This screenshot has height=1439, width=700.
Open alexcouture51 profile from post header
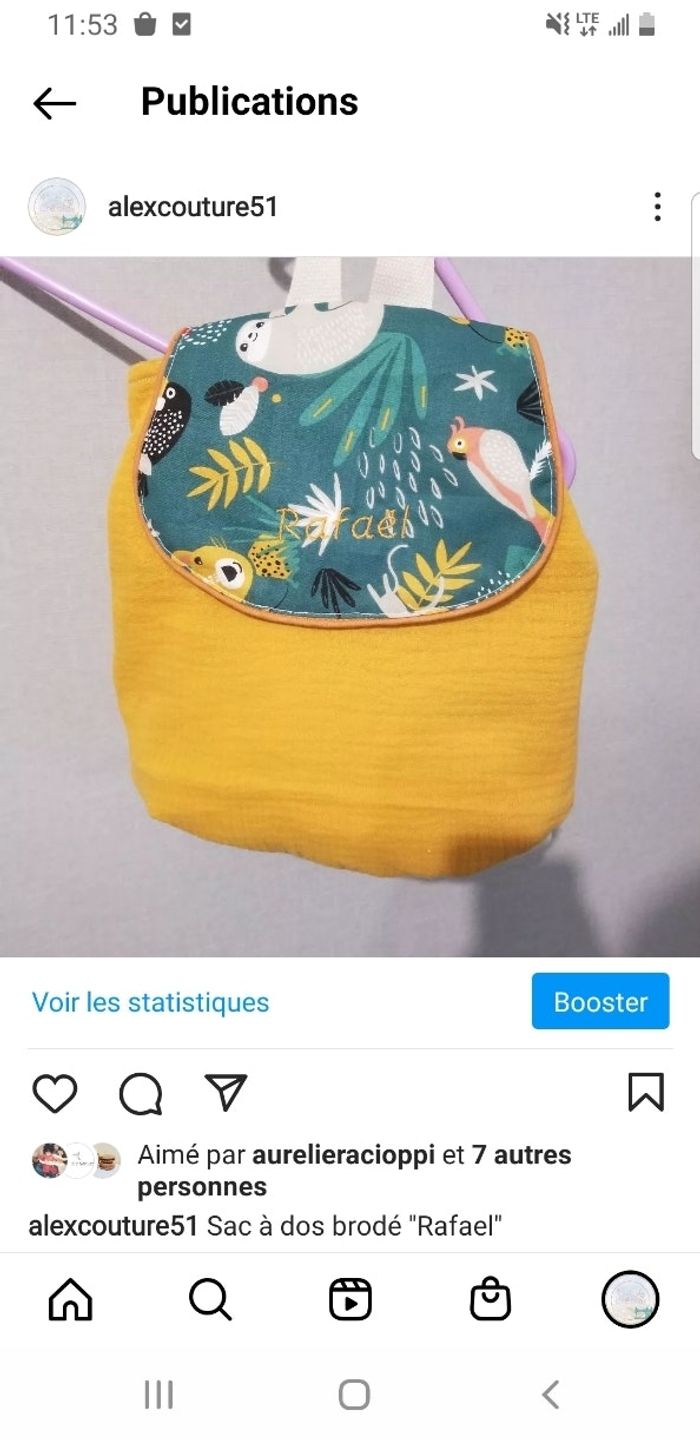192,207
